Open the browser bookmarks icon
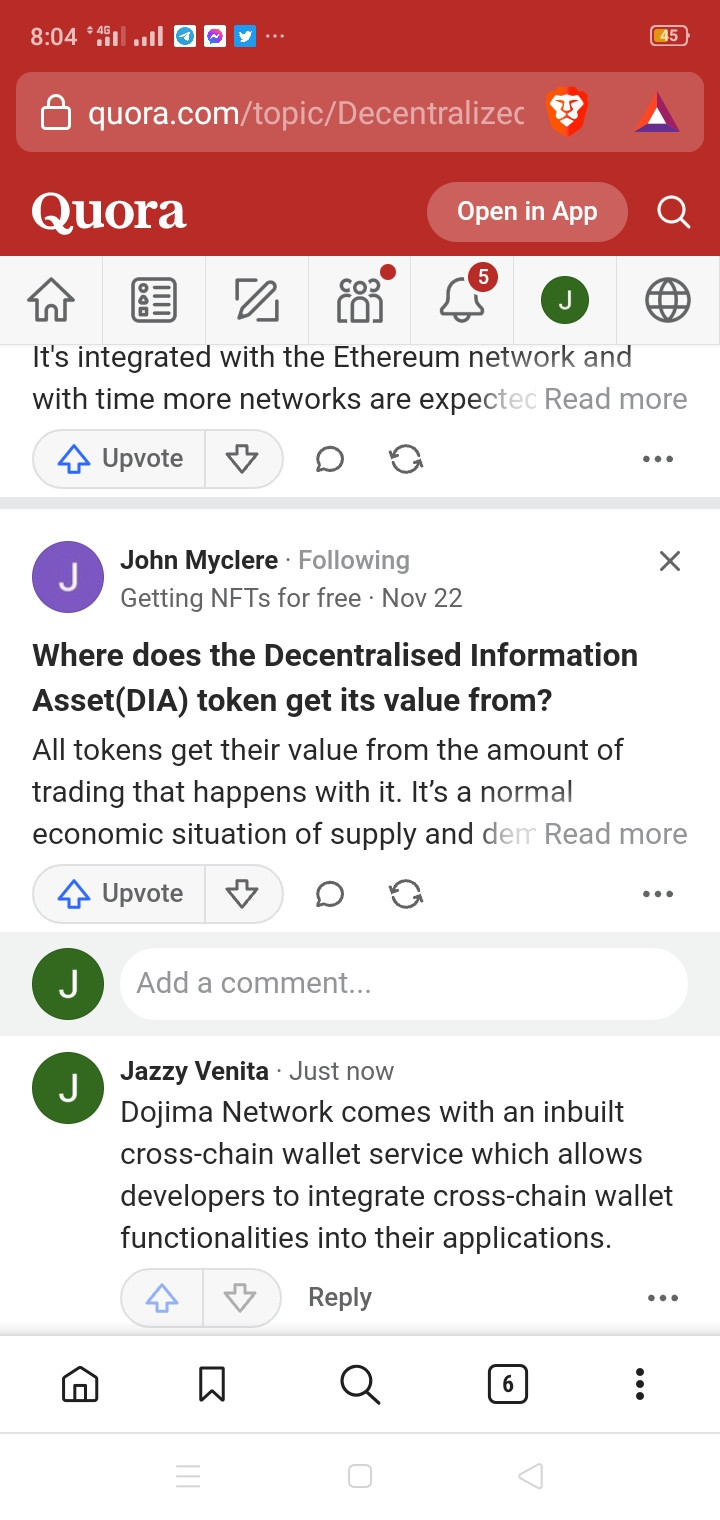Image resolution: width=720 pixels, height=1520 pixels. (212, 1384)
